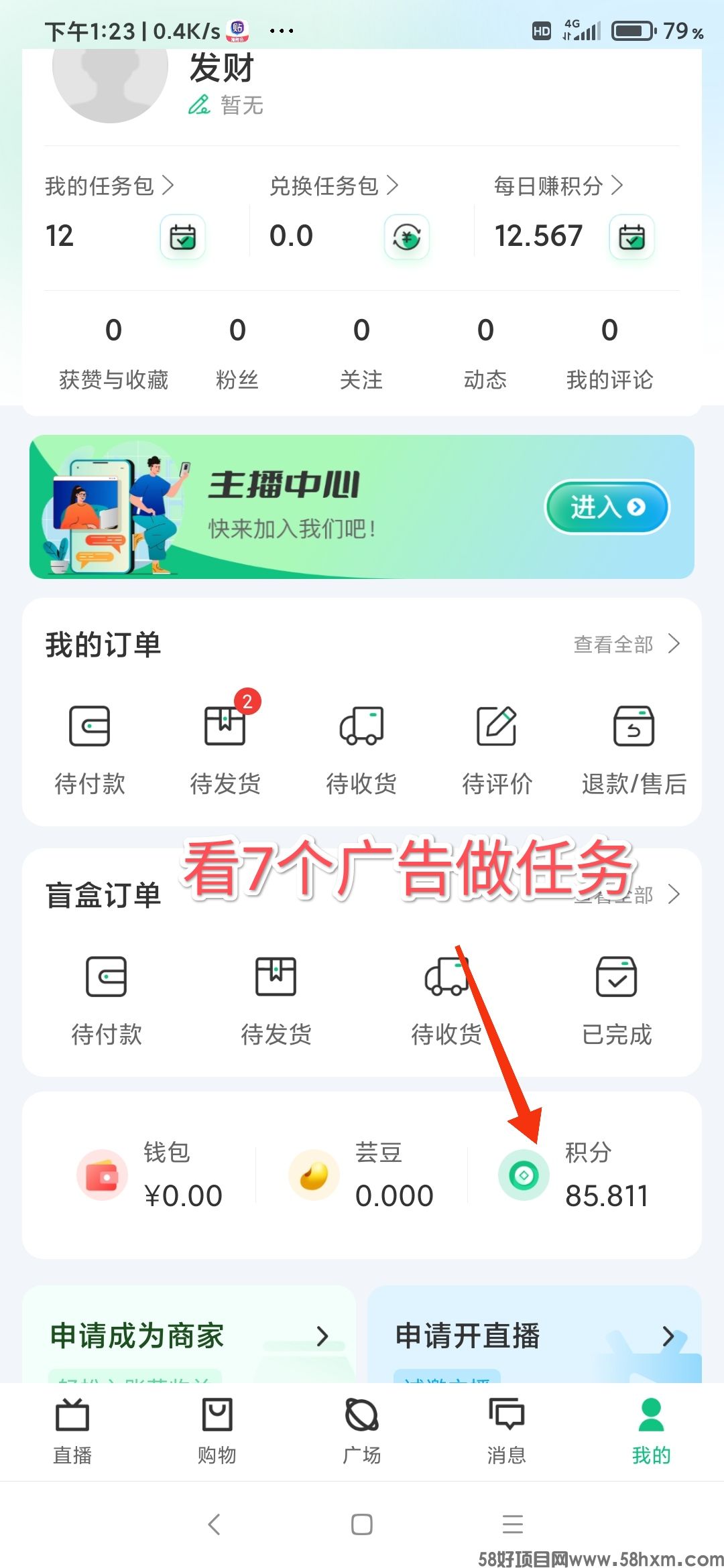View all orders in 我的订单
This screenshot has height=1568, width=724.
626,645
